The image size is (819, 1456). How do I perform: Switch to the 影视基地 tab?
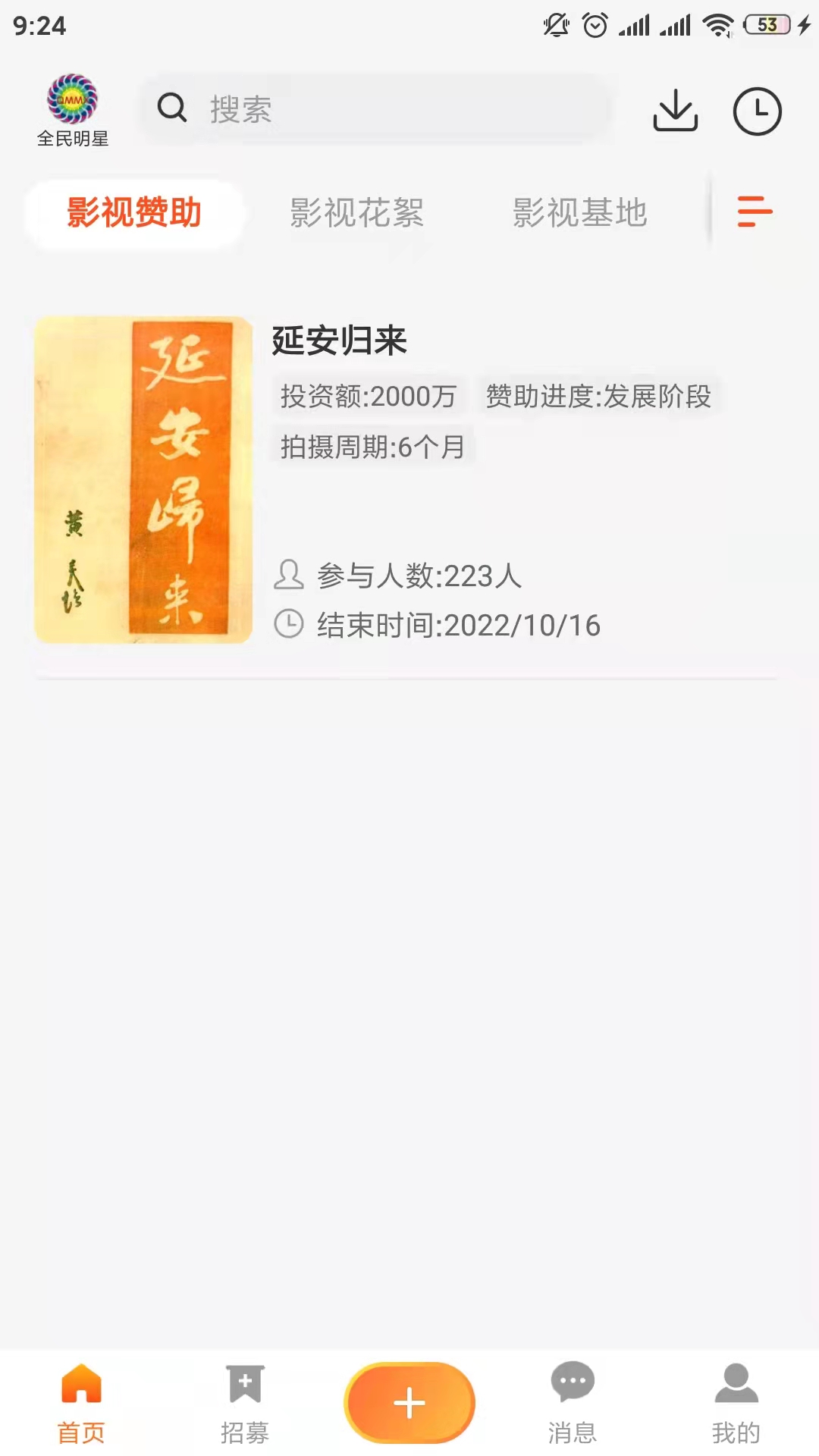pyautogui.click(x=579, y=212)
